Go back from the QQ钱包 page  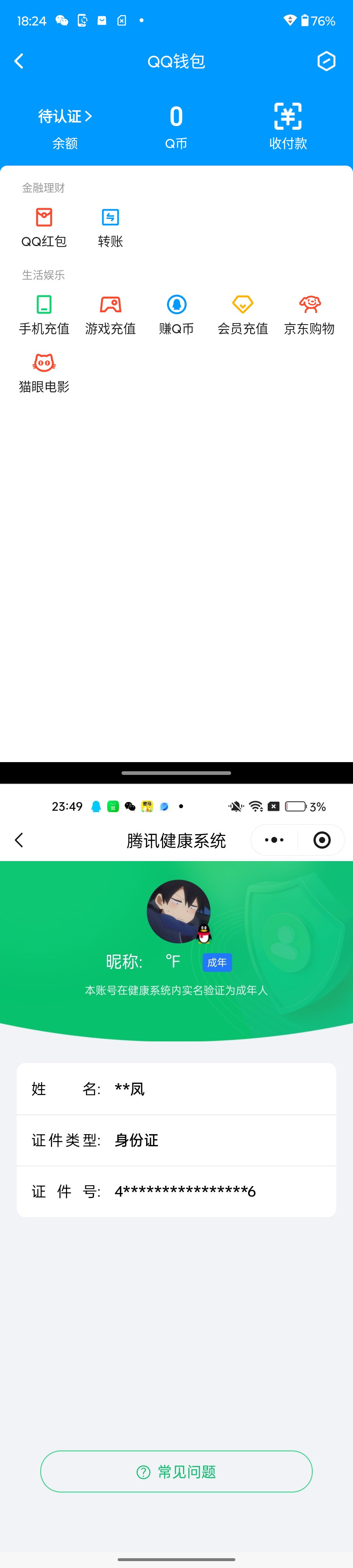click(19, 61)
